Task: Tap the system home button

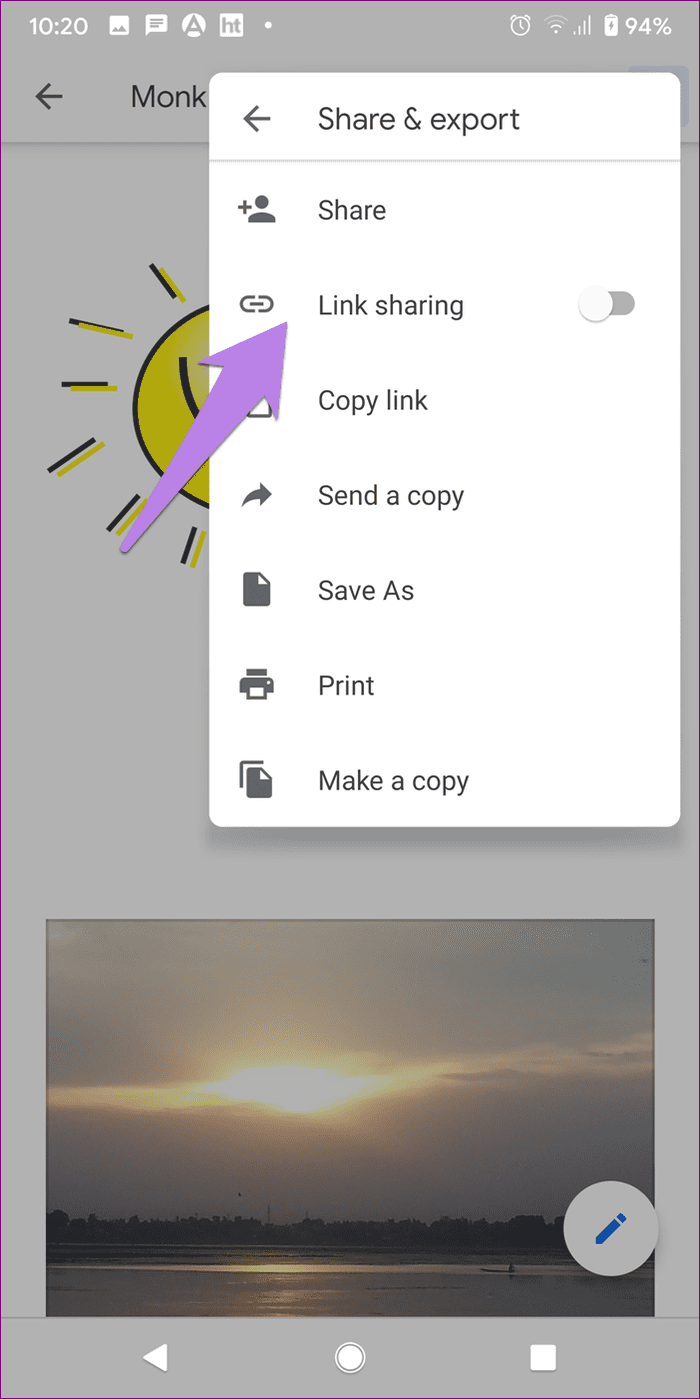Action: tap(350, 1357)
